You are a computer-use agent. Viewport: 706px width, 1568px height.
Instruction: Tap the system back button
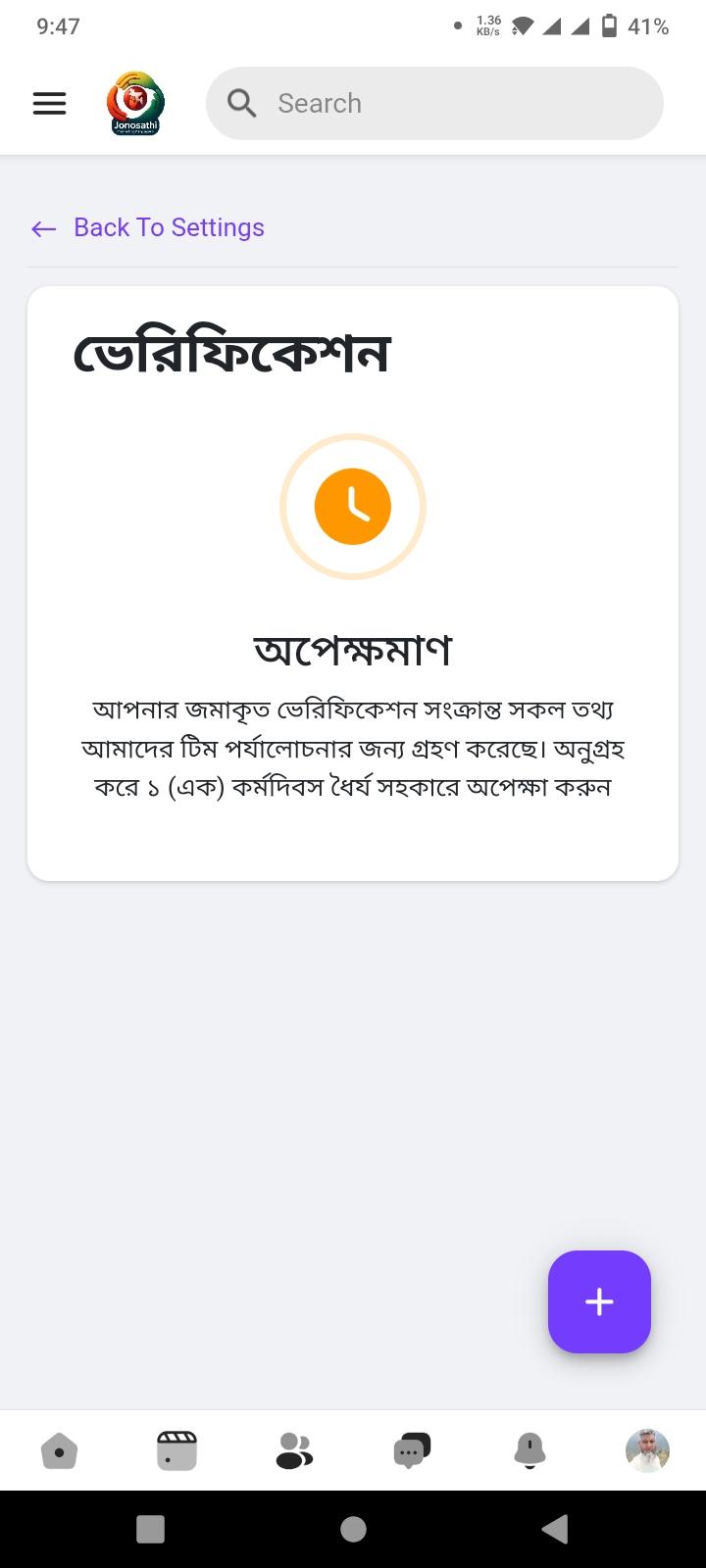coord(555,1529)
